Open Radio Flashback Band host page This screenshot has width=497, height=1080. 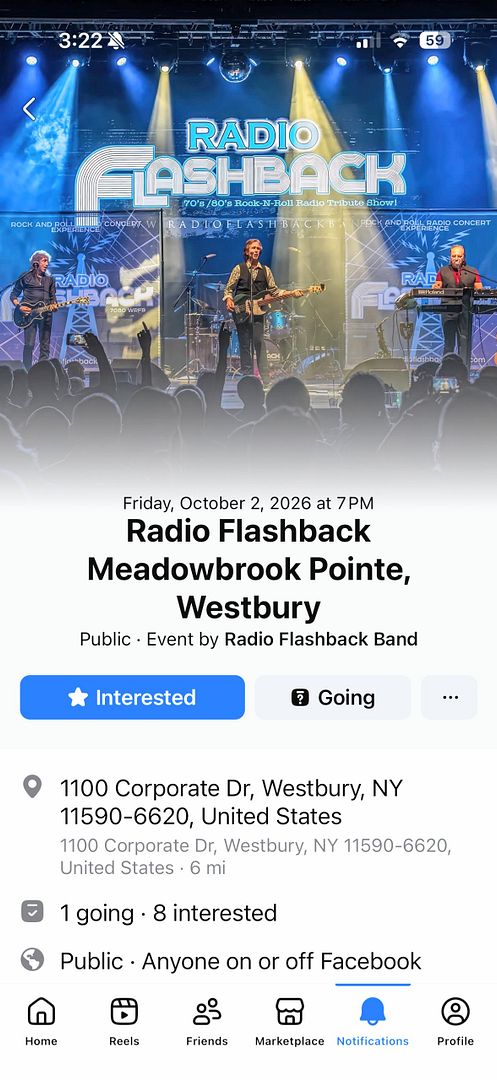pyautogui.click(x=321, y=639)
